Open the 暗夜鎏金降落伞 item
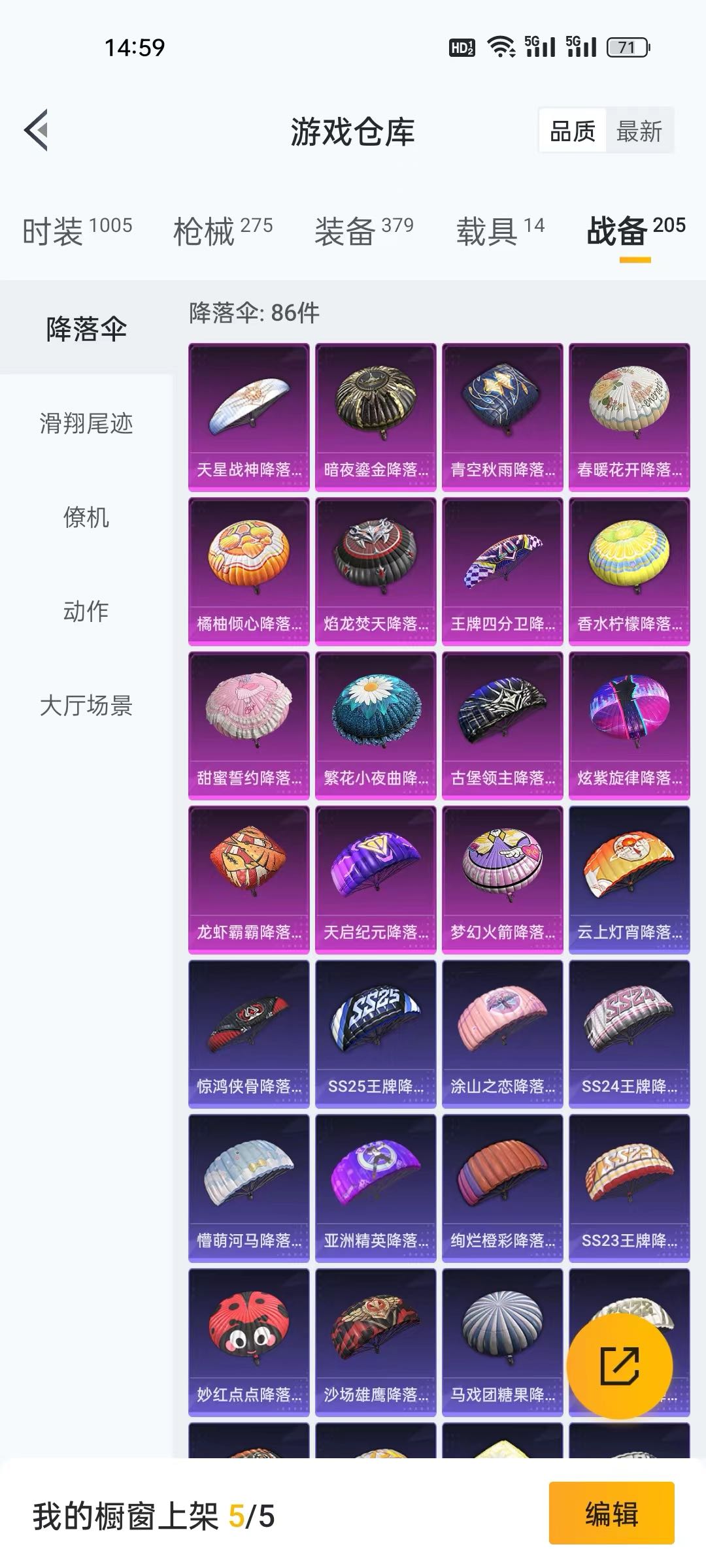706x1568 pixels. pyautogui.click(x=375, y=417)
